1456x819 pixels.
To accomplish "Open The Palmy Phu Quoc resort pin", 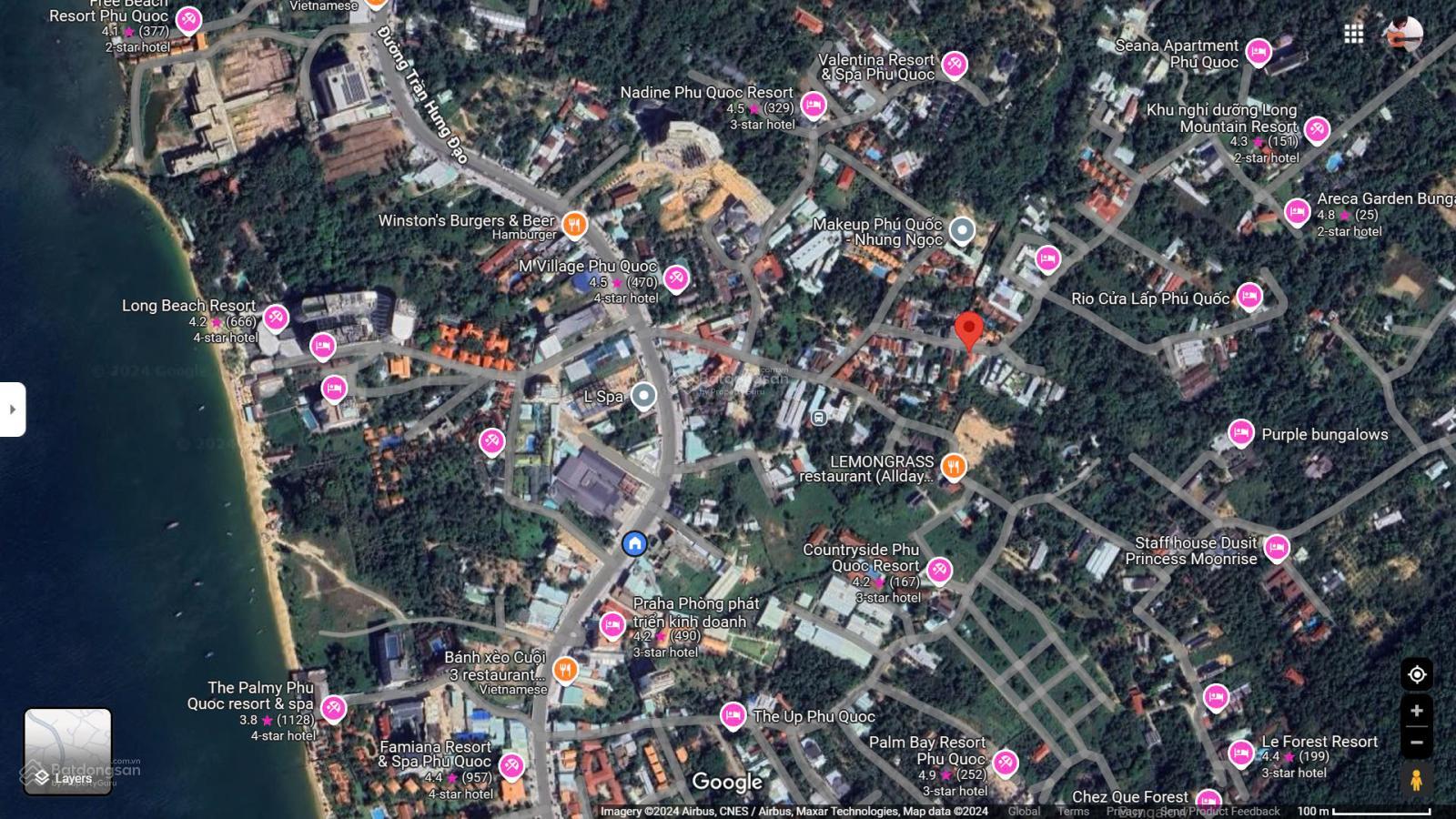I will [x=333, y=707].
